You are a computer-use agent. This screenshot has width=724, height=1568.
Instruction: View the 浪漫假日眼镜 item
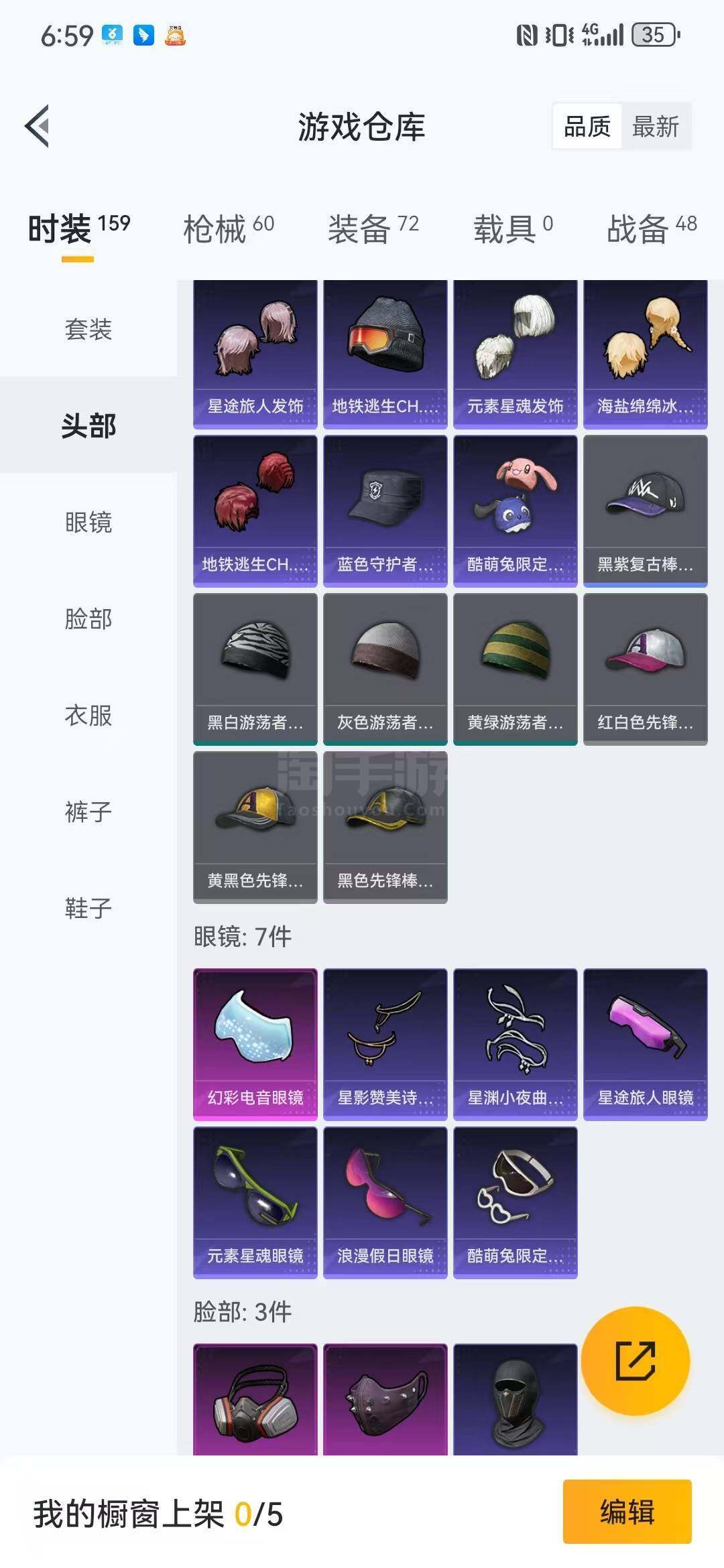pyautogui.click(x=385, y=1201)
